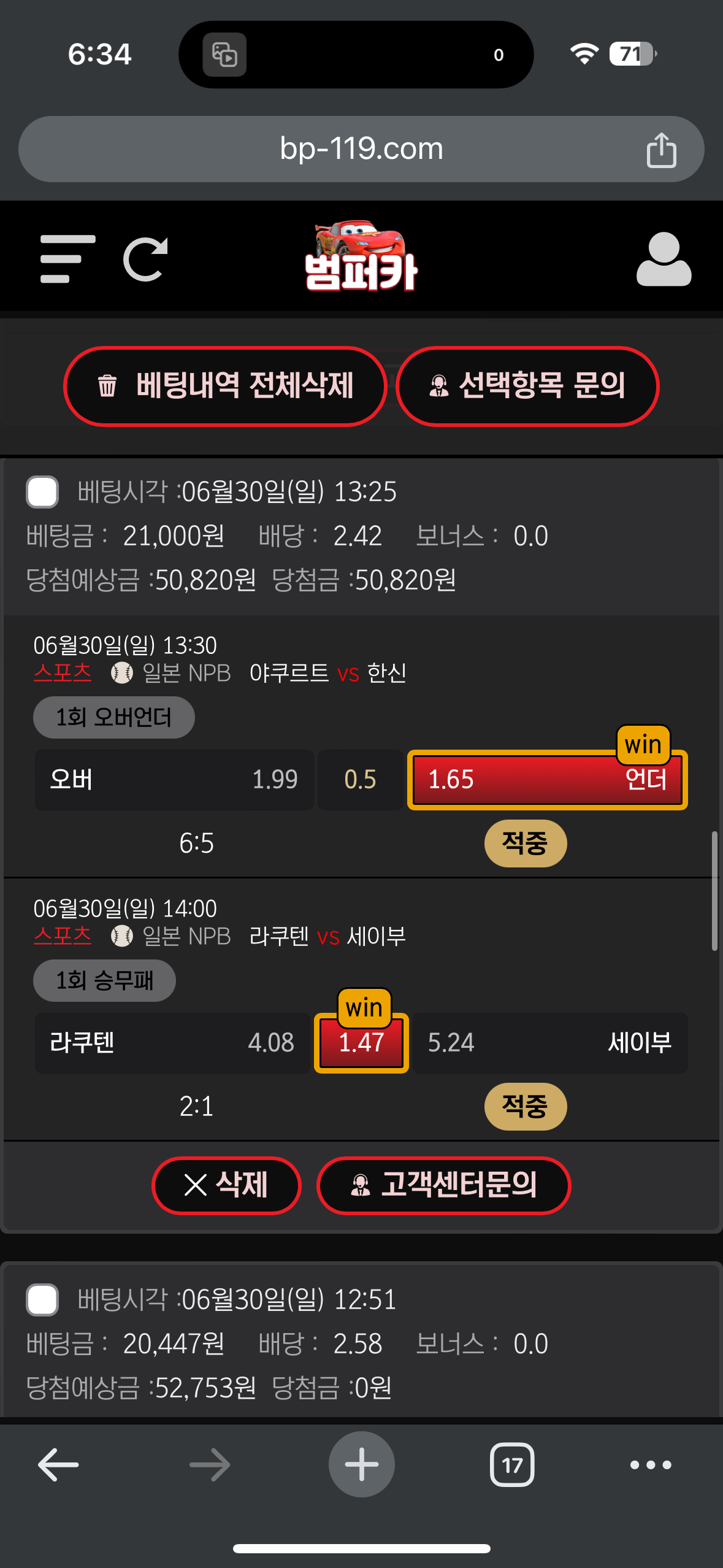The image size is (723, 1568).
Task: Open the user profile icon
Action: pyautogui.click(x=664, y=259)
